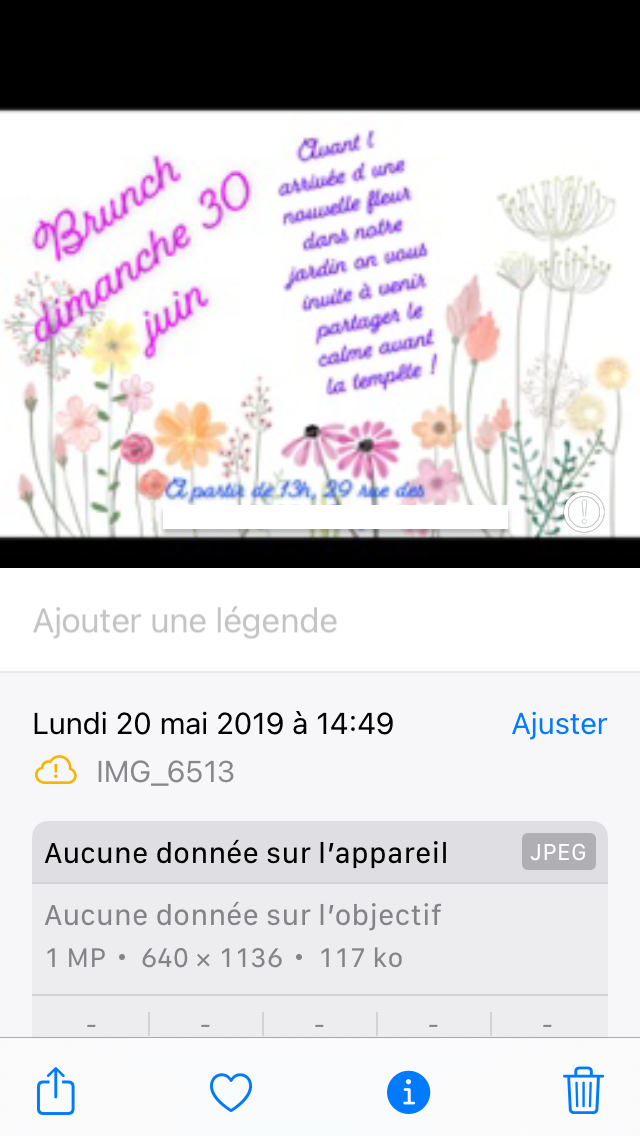
Task: Tap the exclamation icon on the photo
Action: [584, 512]
